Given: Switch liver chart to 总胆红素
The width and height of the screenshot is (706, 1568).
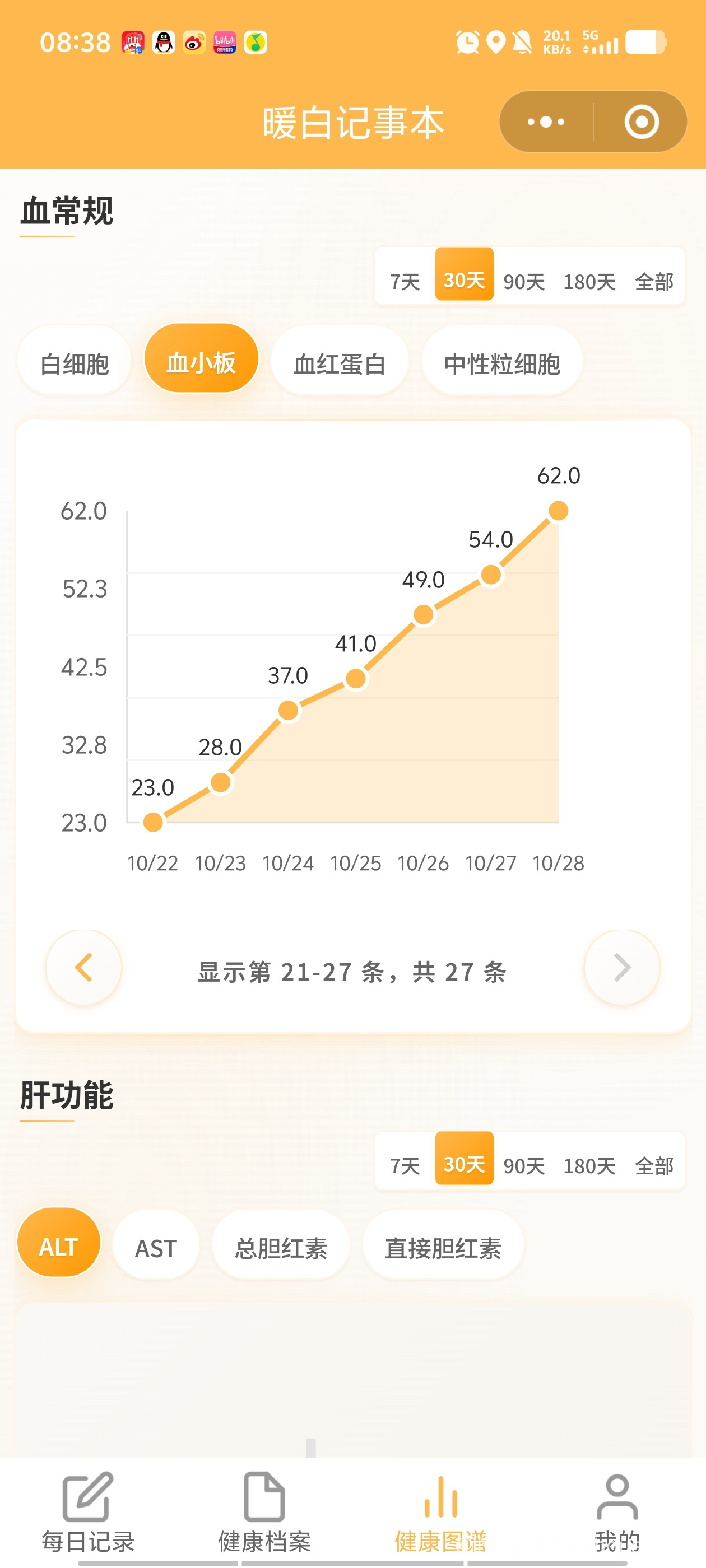Looking at the screenshot, I should [281, 1248].
